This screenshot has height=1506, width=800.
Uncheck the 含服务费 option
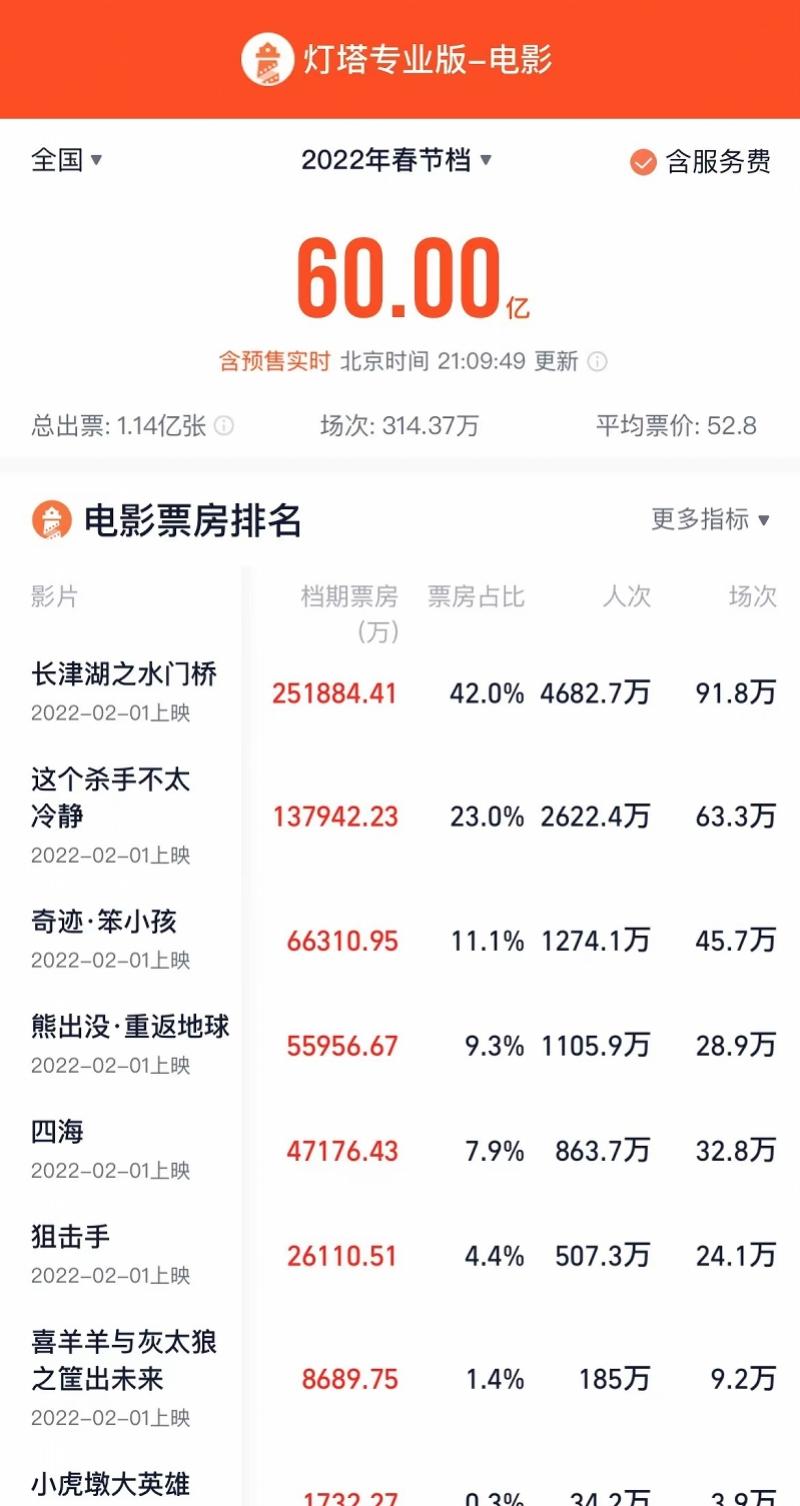pos(701,162)
